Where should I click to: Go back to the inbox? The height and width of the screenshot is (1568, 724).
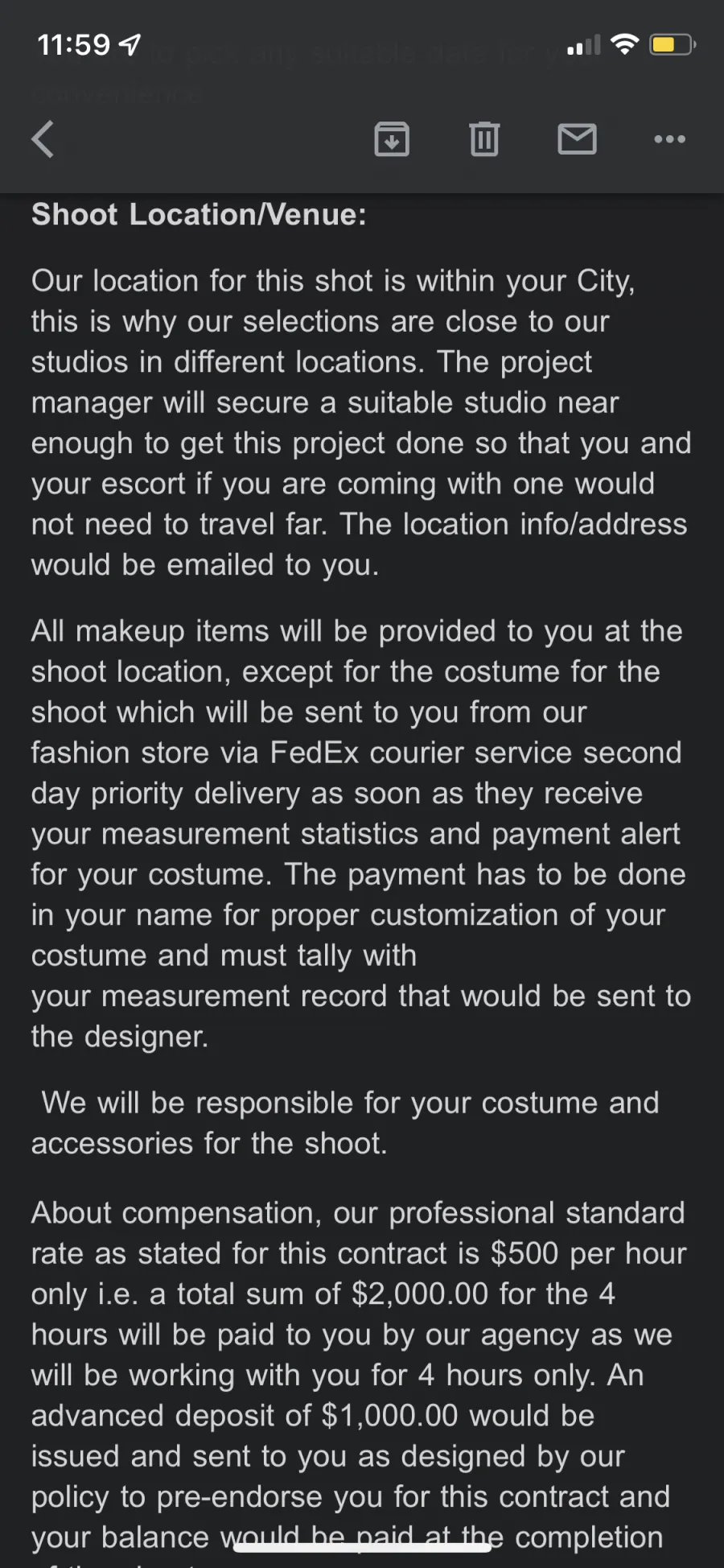43,139
